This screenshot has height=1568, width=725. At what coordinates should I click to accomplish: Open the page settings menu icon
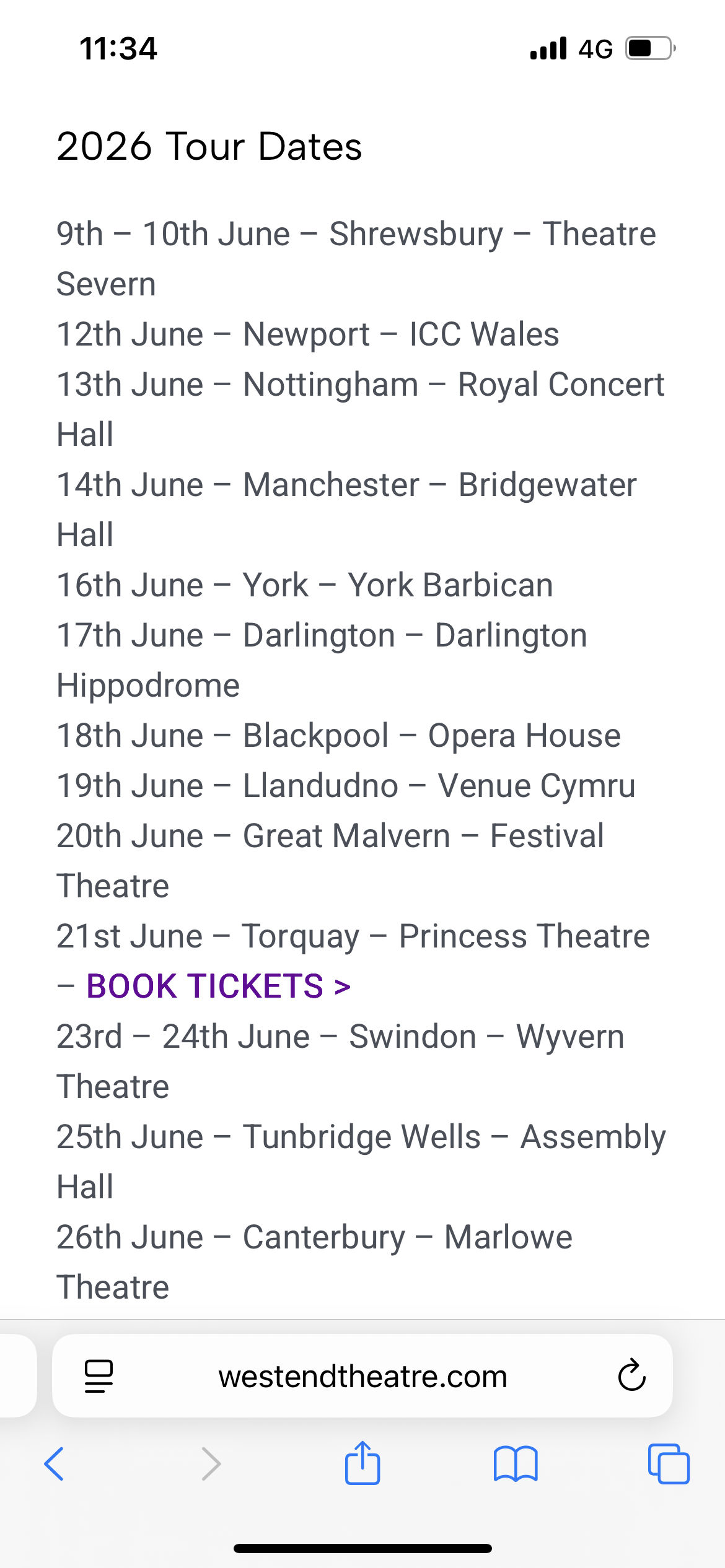tap(99, 1377)
